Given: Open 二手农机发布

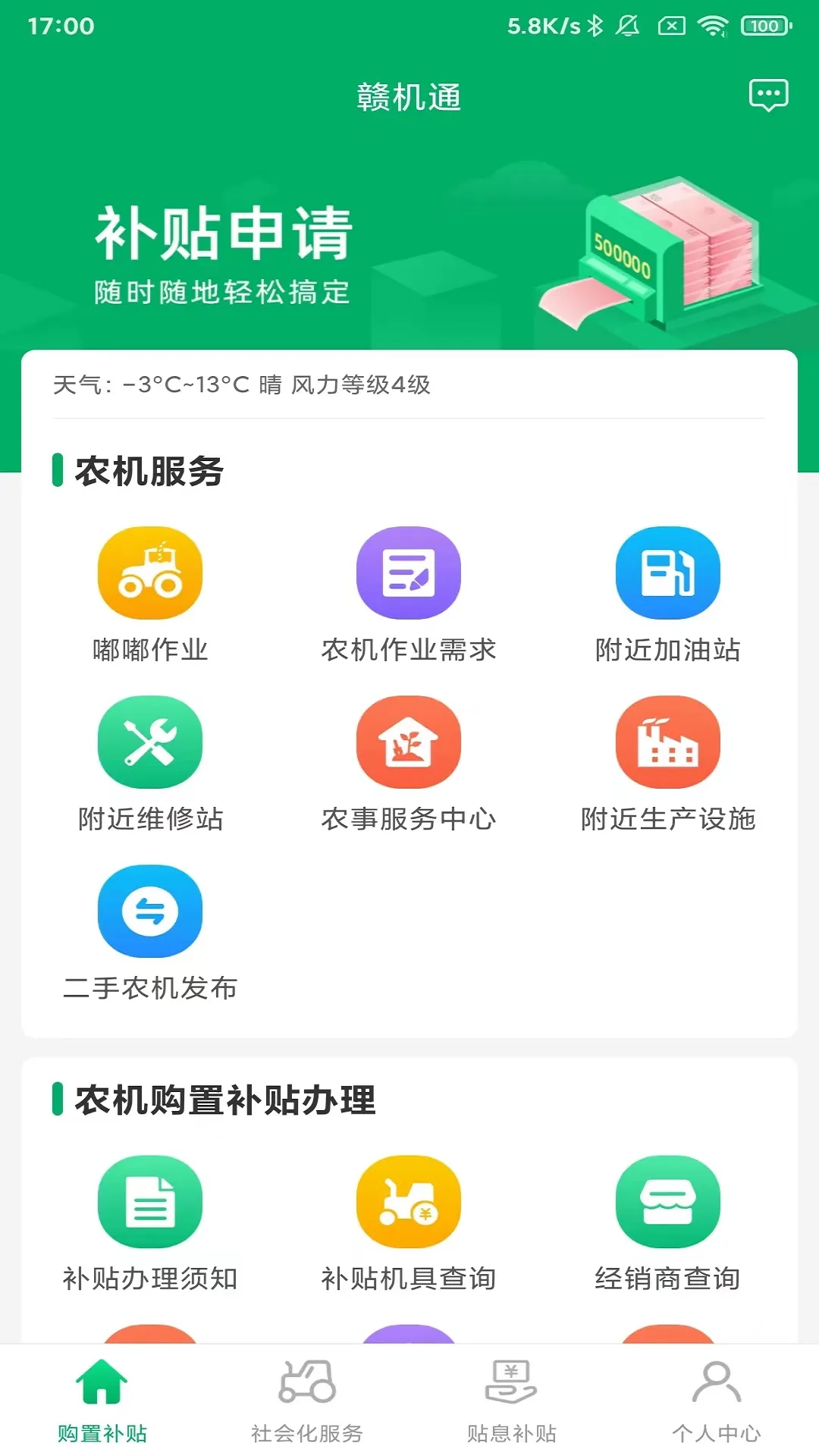Looking at the screenshot, I should click(x=150, y=934).
